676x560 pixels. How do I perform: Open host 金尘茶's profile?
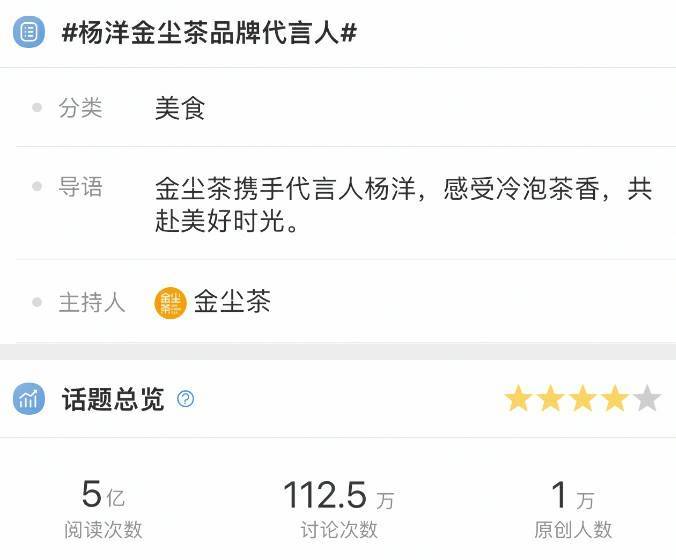click(x=213, y=302)
